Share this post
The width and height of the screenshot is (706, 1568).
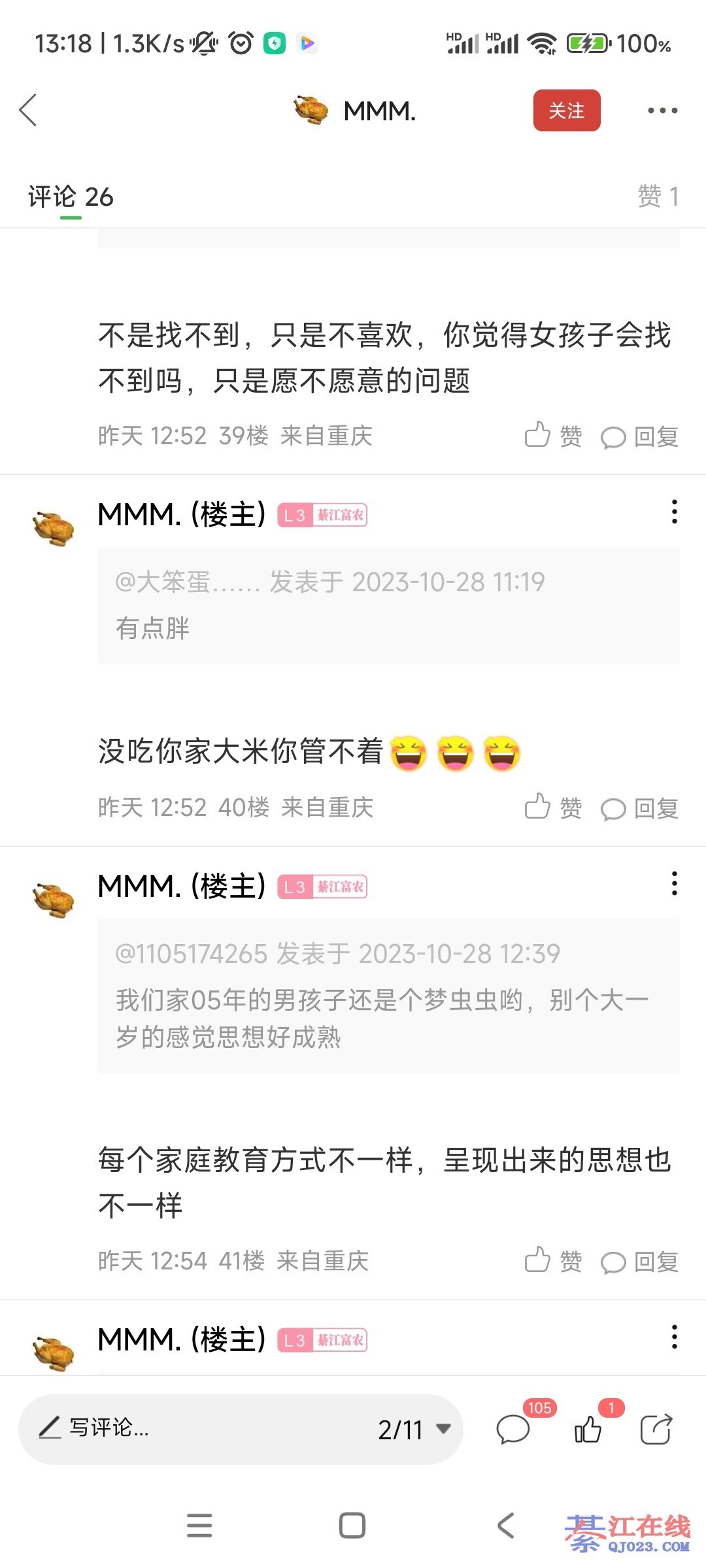[x=656, y=1429]
